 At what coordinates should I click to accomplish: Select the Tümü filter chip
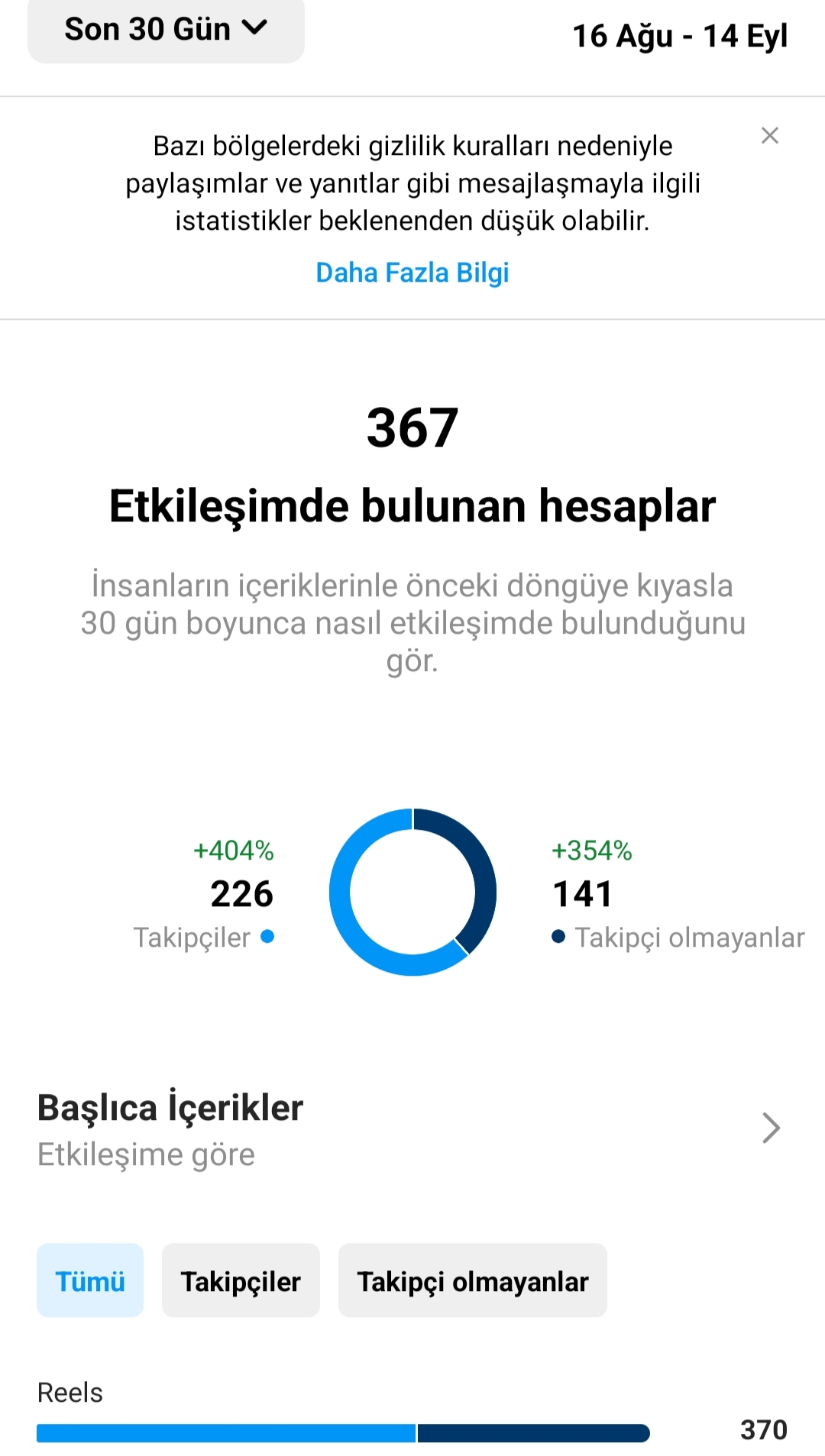[90, 1281]
